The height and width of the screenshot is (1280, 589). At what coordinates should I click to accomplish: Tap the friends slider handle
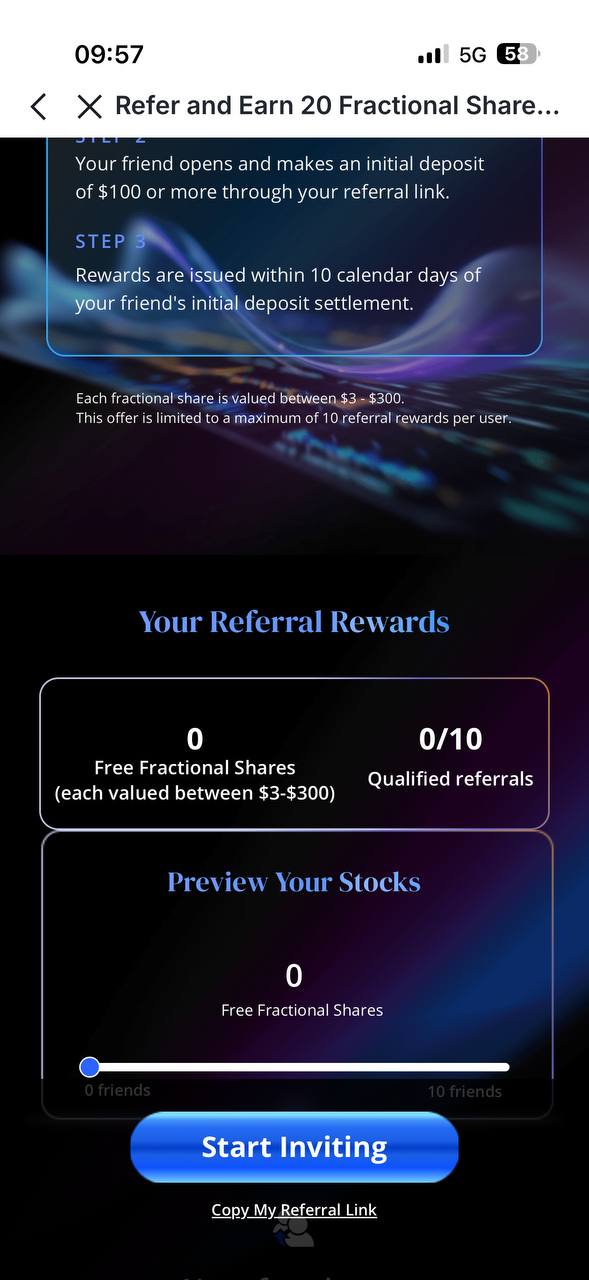(x=90, y=1067)
